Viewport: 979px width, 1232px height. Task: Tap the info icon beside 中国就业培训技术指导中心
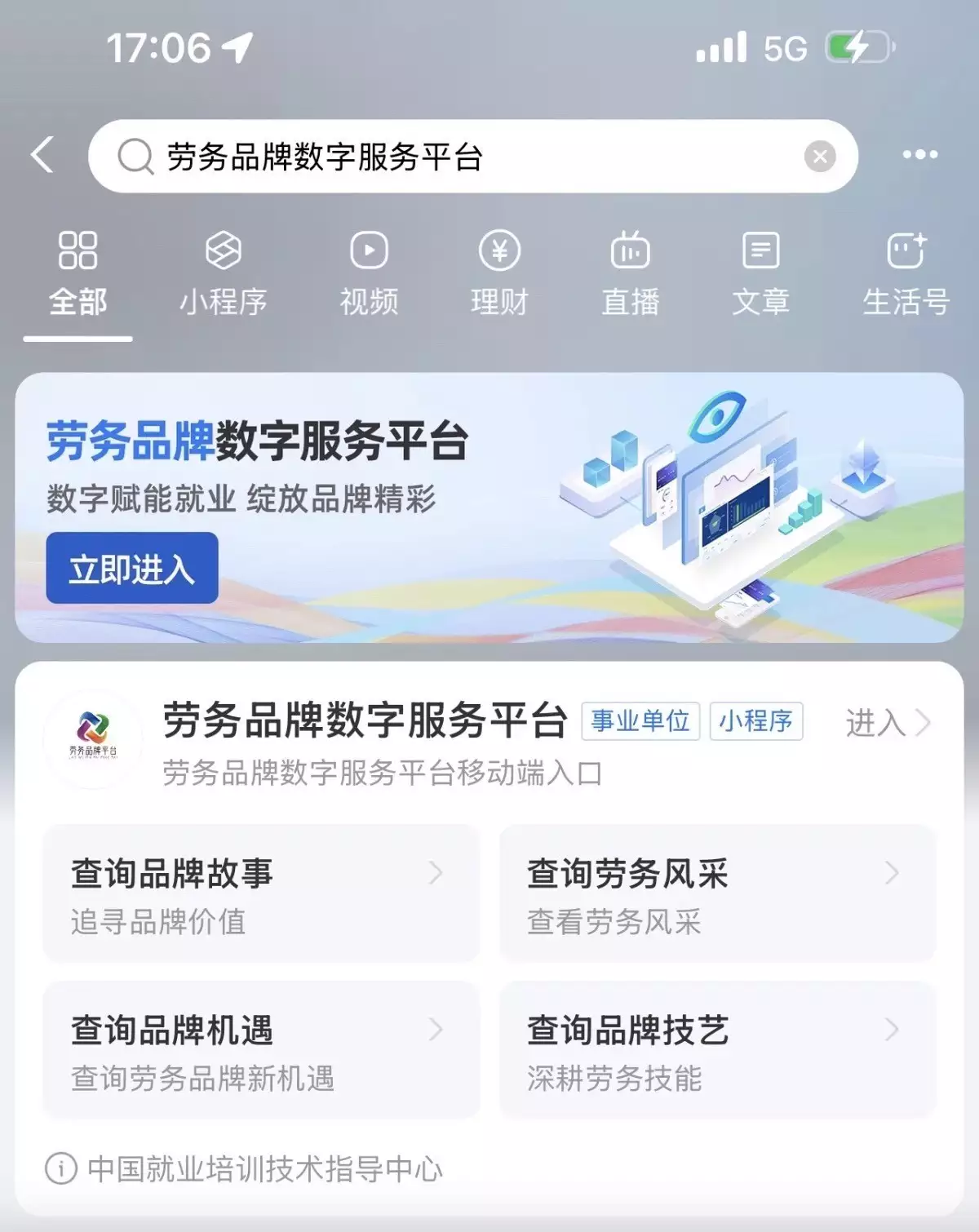pos(61,1168)
